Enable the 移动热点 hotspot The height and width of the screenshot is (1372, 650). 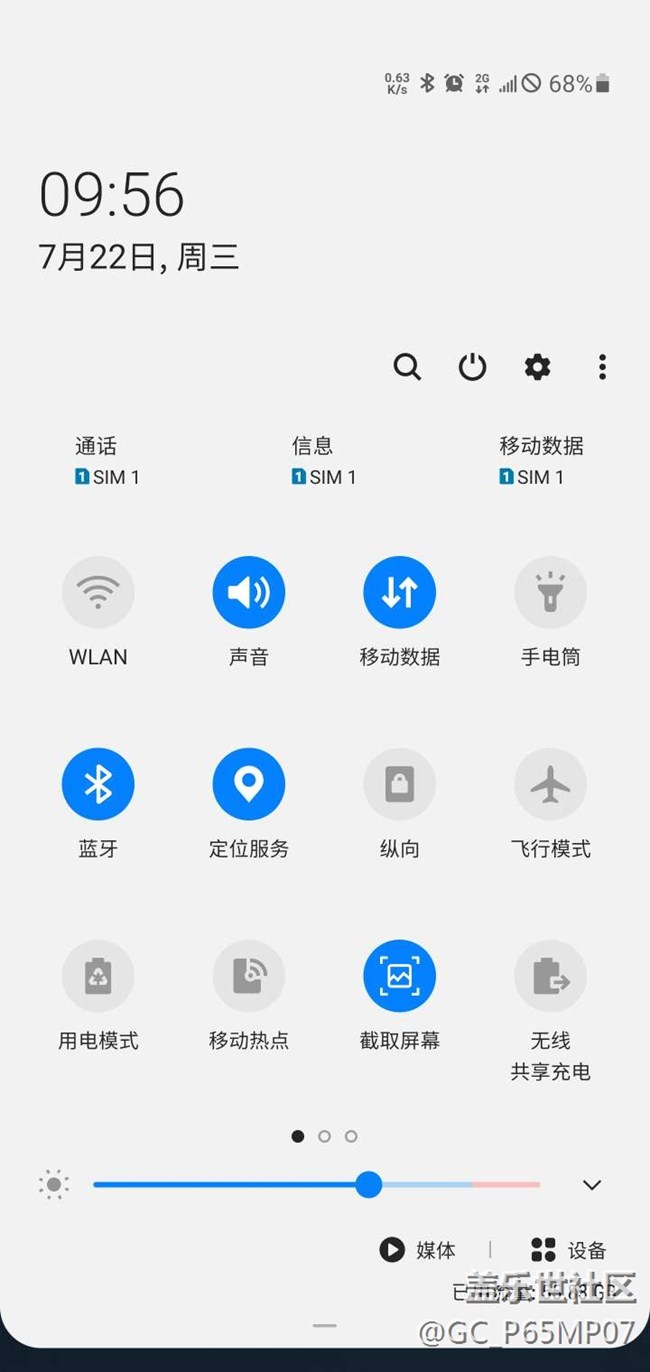pyautogui.click(x=249, y=977)
